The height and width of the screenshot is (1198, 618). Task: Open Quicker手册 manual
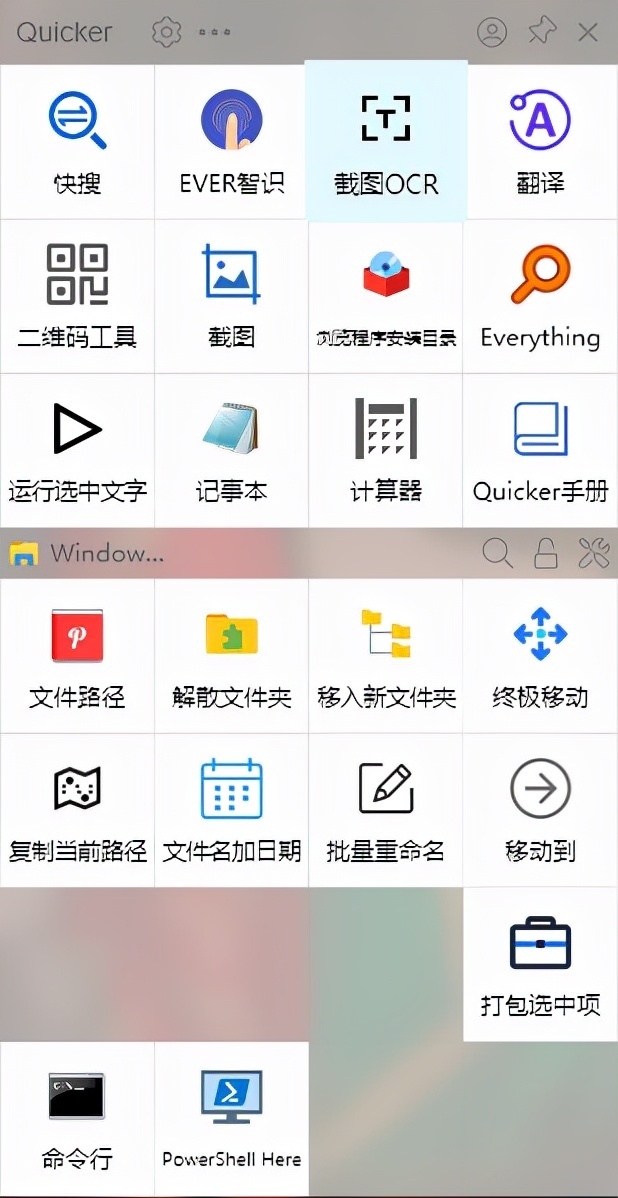tap(540, 450)
